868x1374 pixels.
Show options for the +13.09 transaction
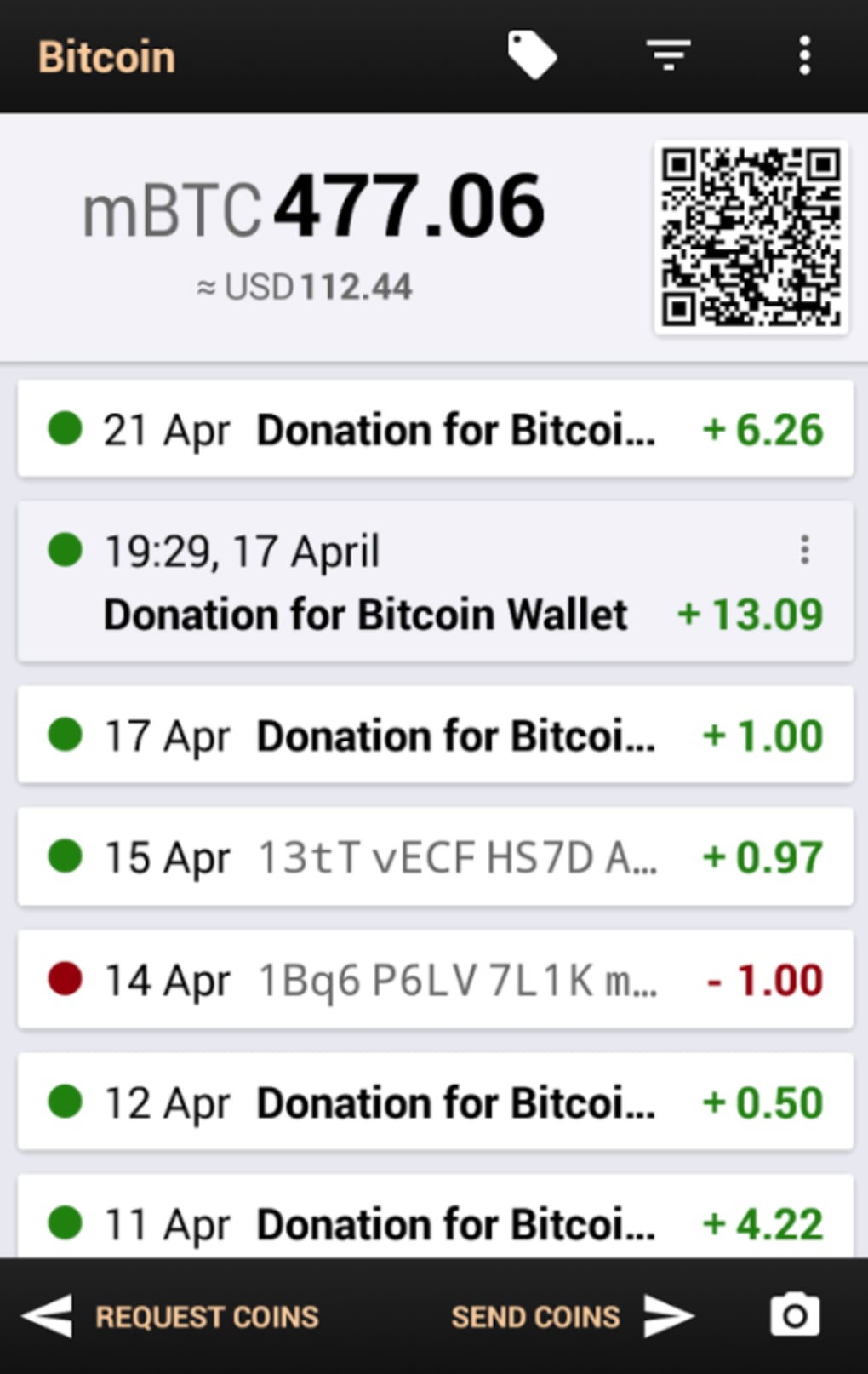pos(804,550)
